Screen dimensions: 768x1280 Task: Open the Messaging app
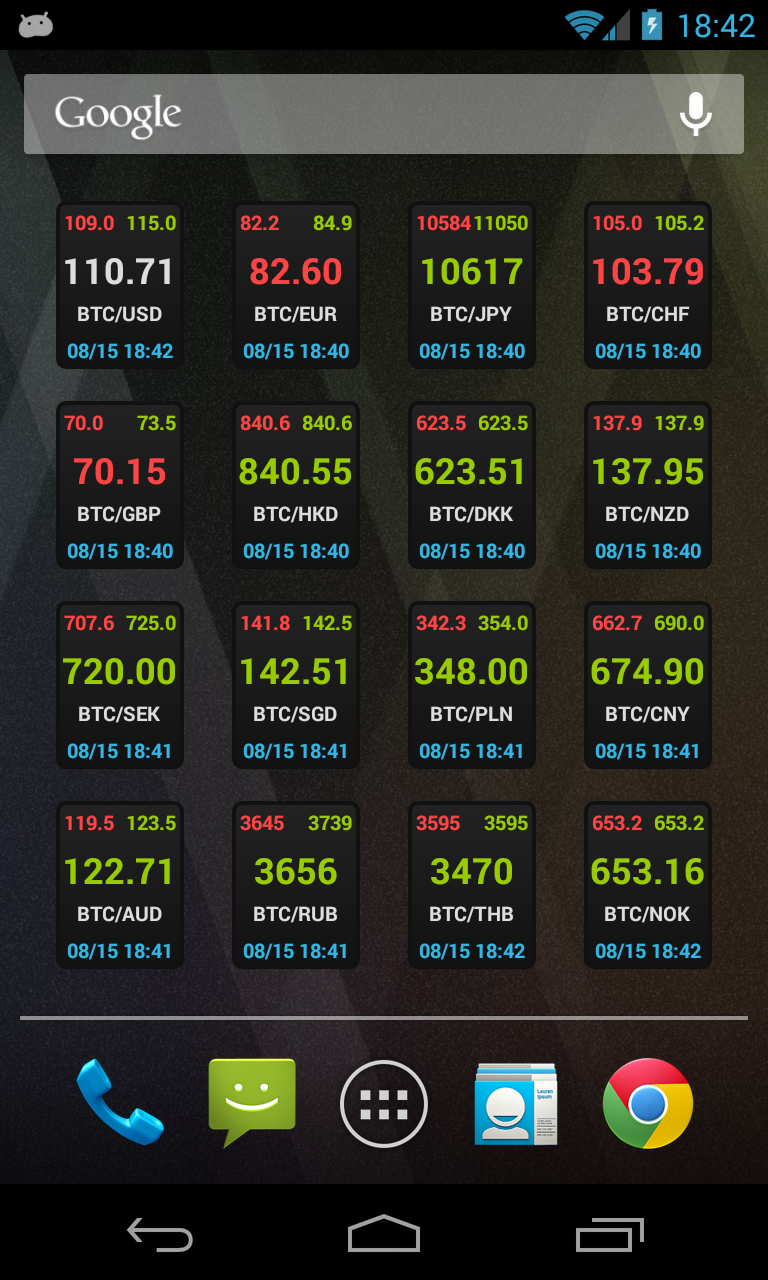252,1102
